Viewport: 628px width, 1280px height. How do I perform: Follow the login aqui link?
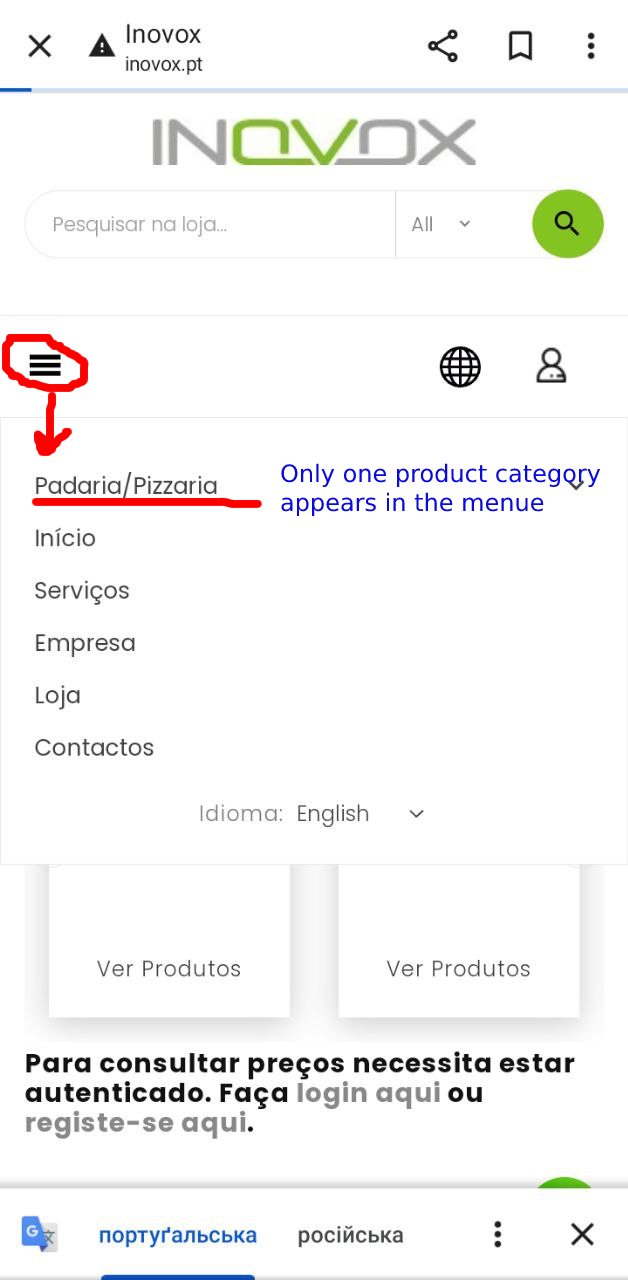coord(368,1093)
